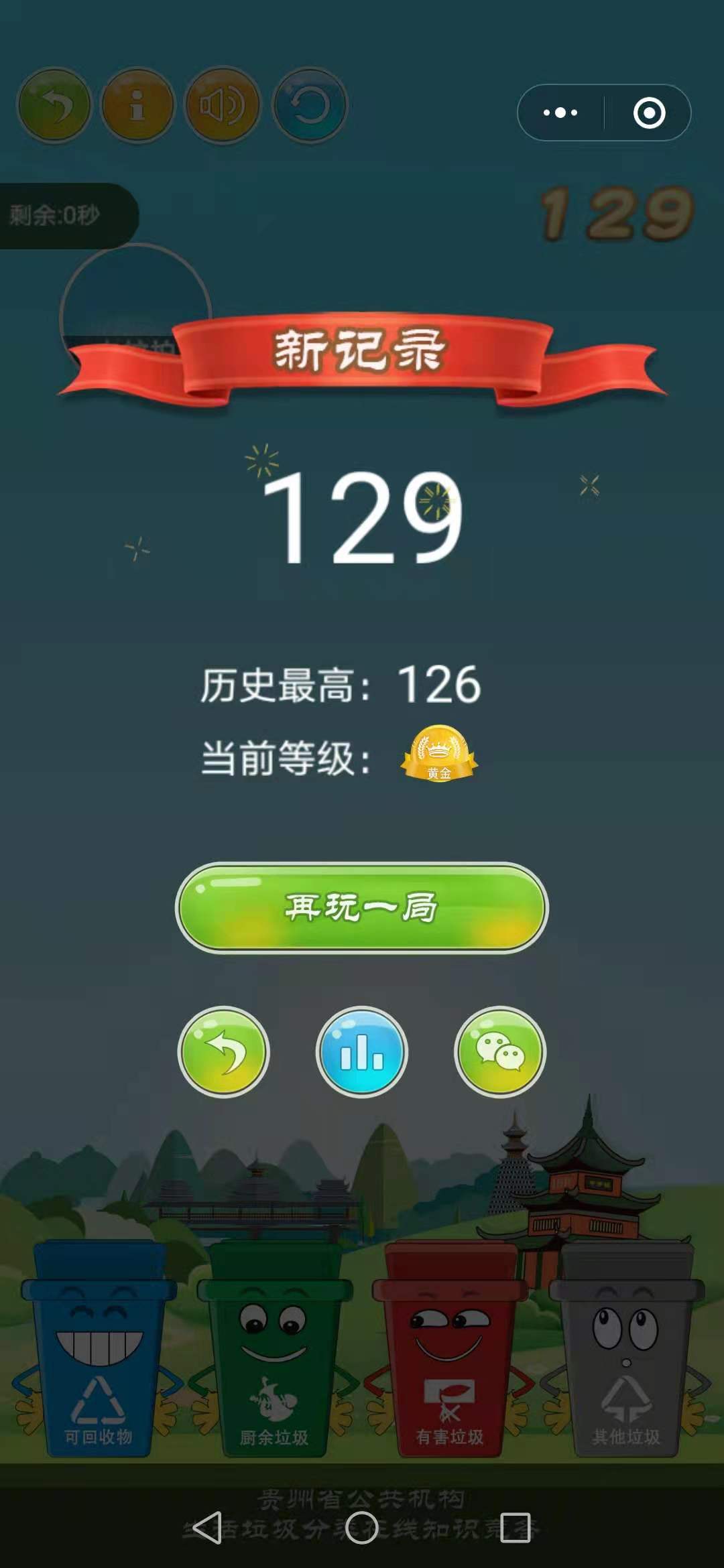Go back with the green arrow button
This screenshot has width=724, height=1568.
[x=224, y=1052]
